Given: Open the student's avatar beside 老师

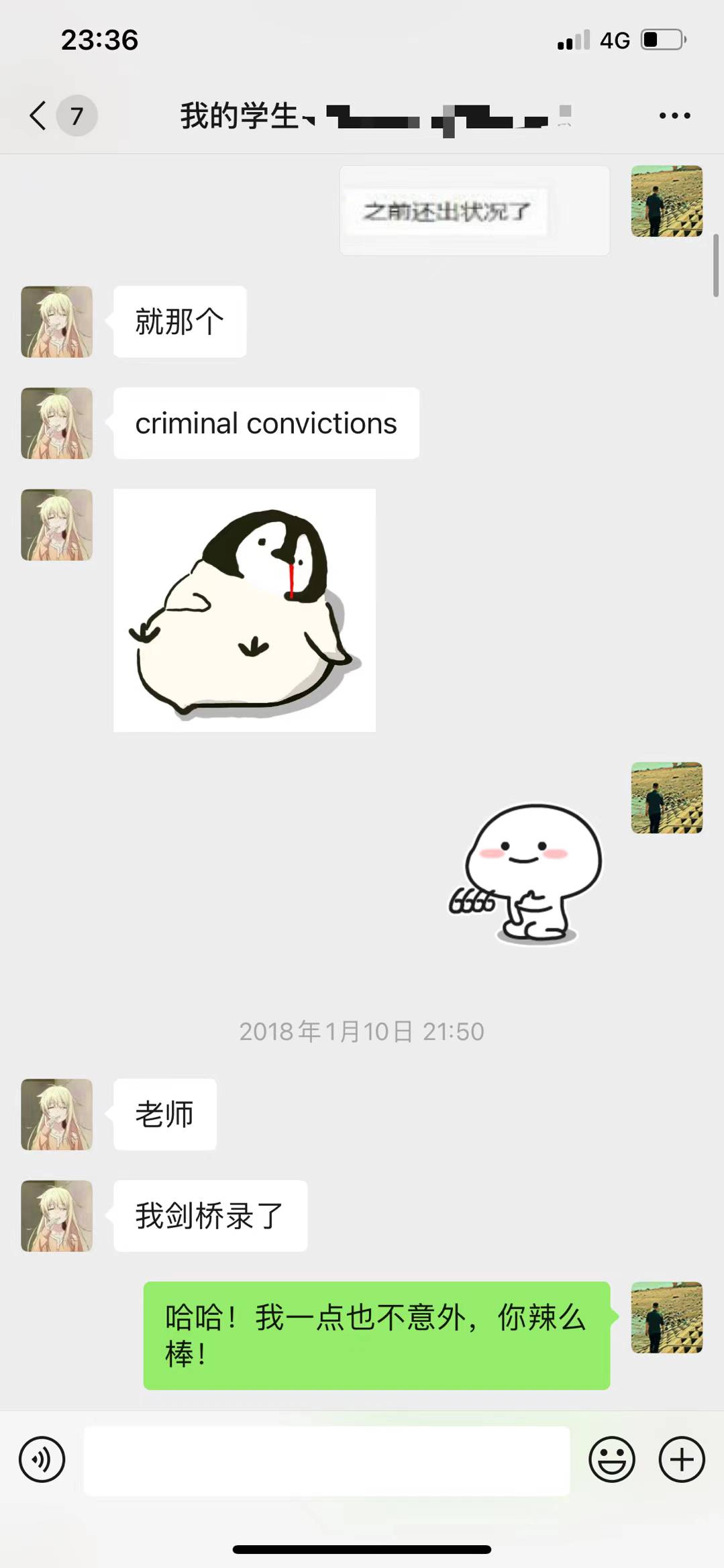Looking at the screenshot, I should pos(56,1114).
